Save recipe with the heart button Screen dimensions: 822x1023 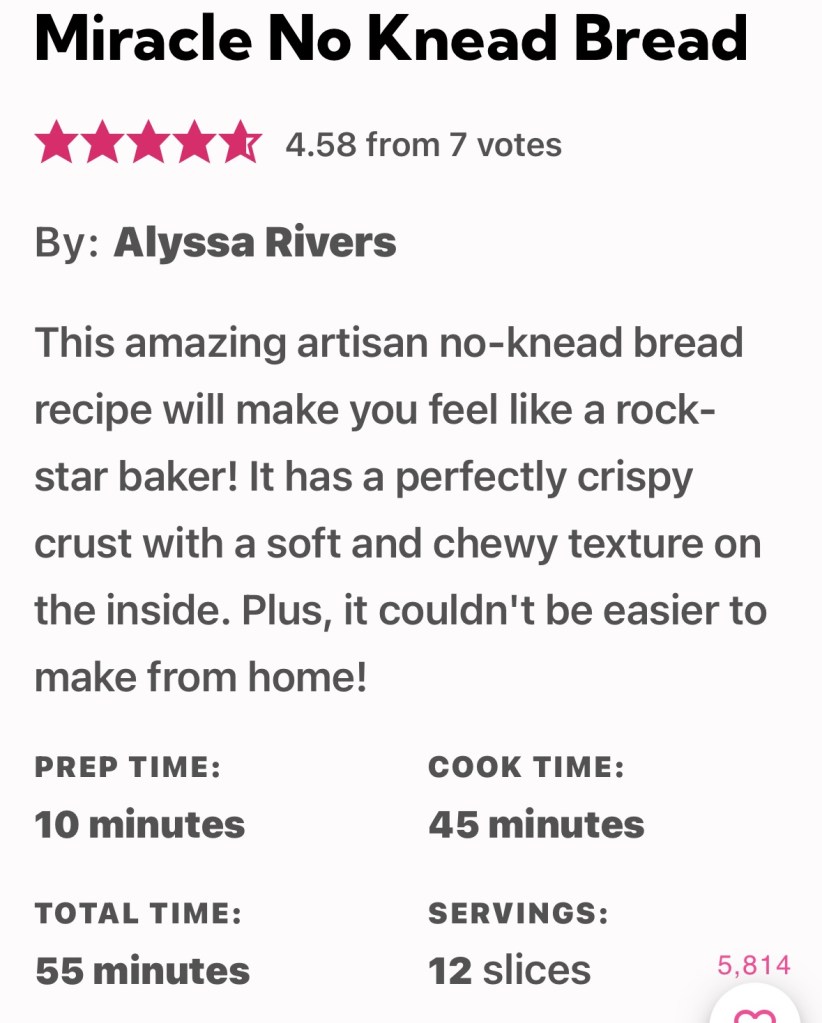pyautogui.click(x=755, y=1008)
